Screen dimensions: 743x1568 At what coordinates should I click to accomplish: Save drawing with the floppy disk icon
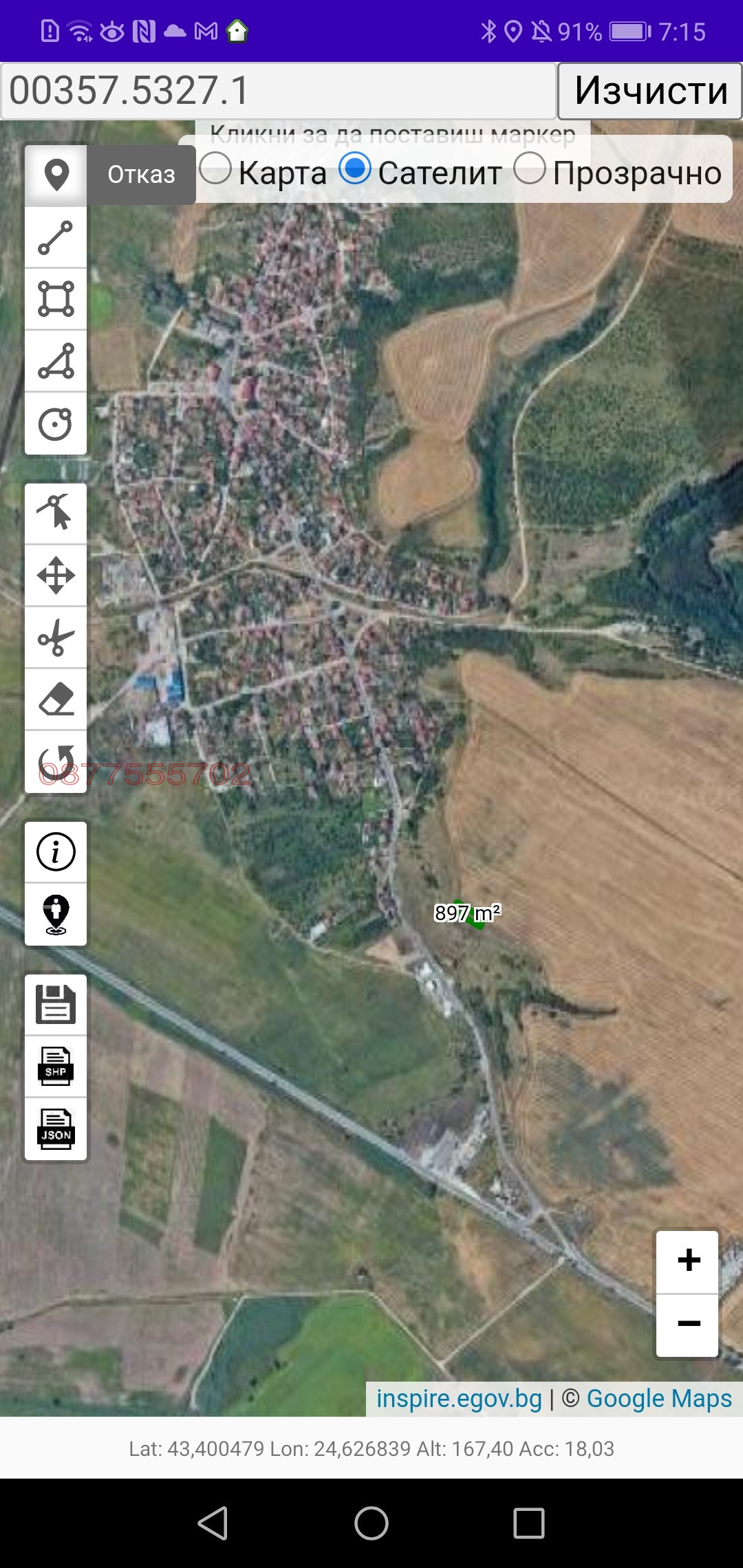click(56, 1004)
